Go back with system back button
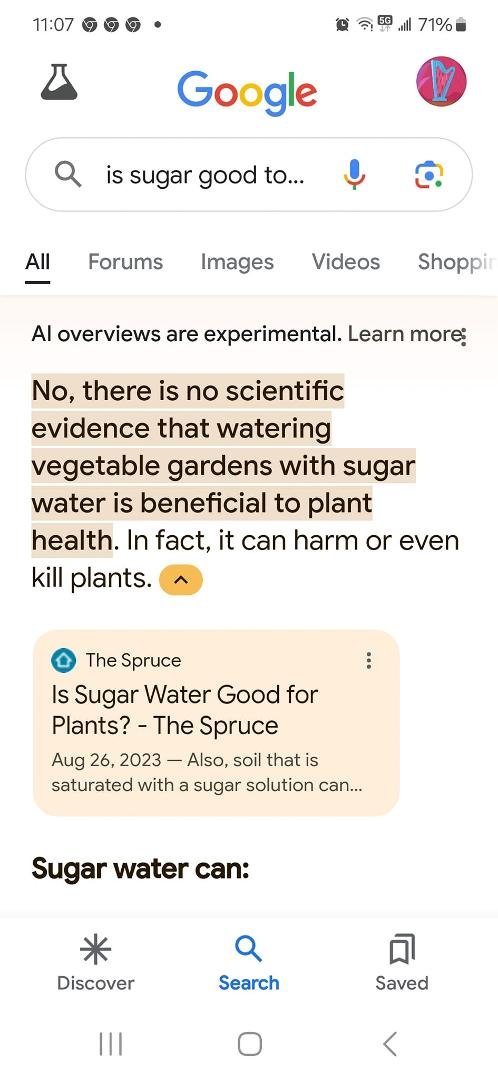 point(390,1044)
